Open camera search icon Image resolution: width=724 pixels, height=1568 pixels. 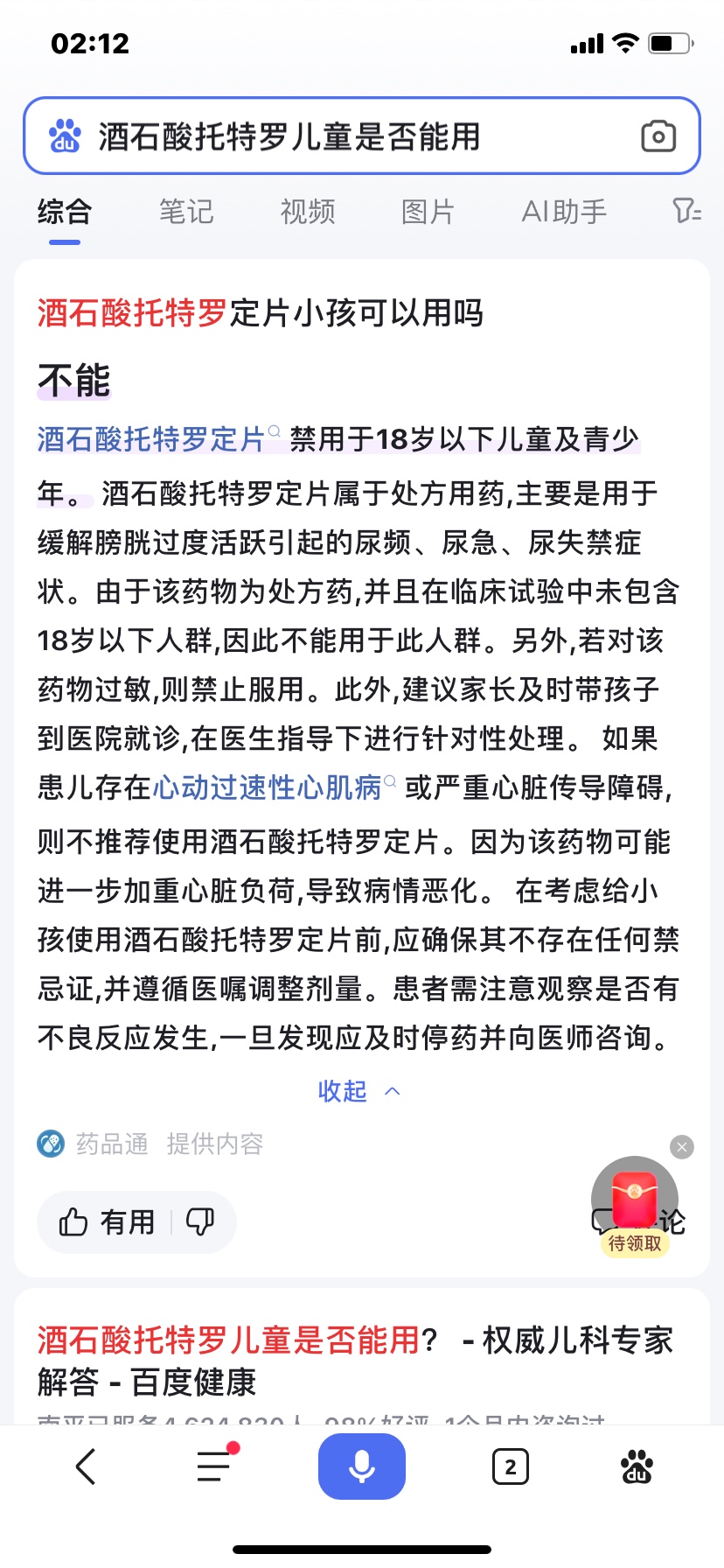point(658,136)
